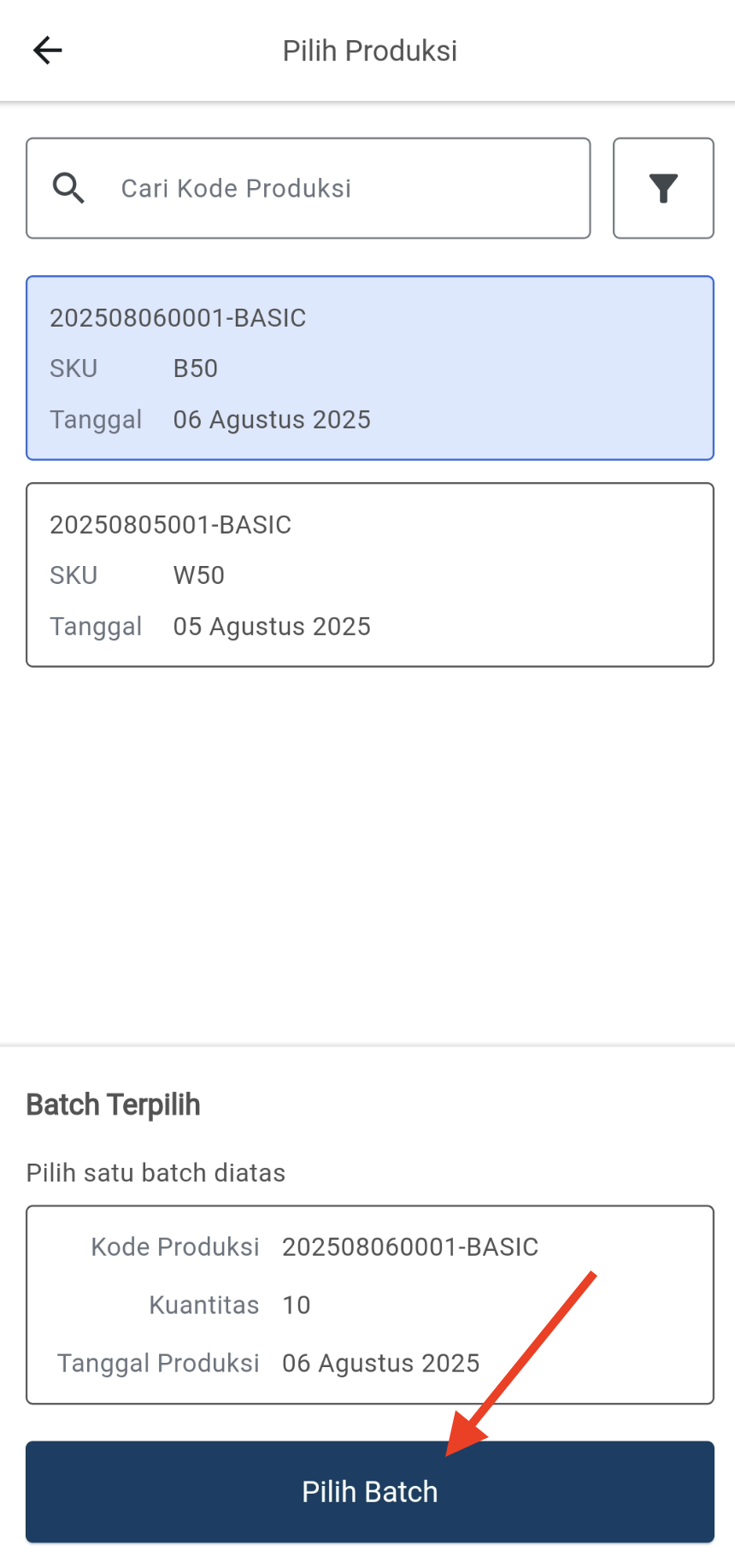Viewport: 735px width, 1568px height.
Task: Go back using the arrow icon
Action: coord(48,50)
